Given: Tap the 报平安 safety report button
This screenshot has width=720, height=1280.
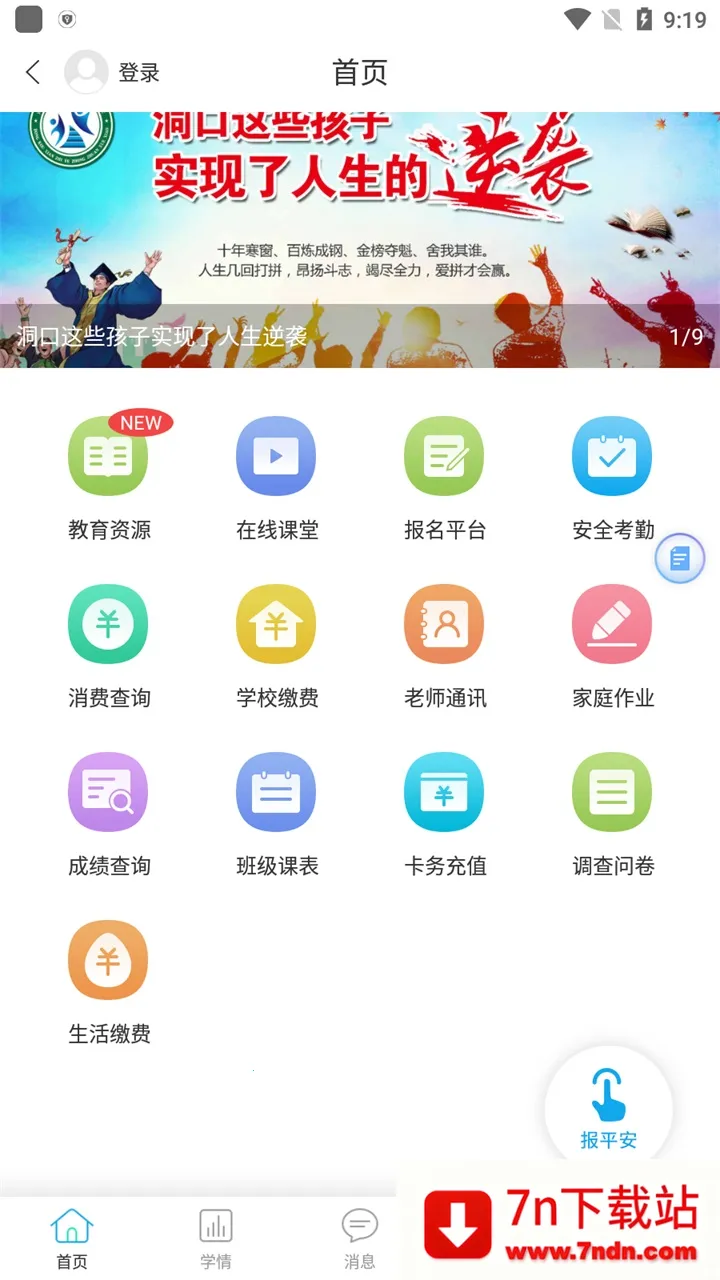Looking at the screenshot, I should coord(608,1103).
